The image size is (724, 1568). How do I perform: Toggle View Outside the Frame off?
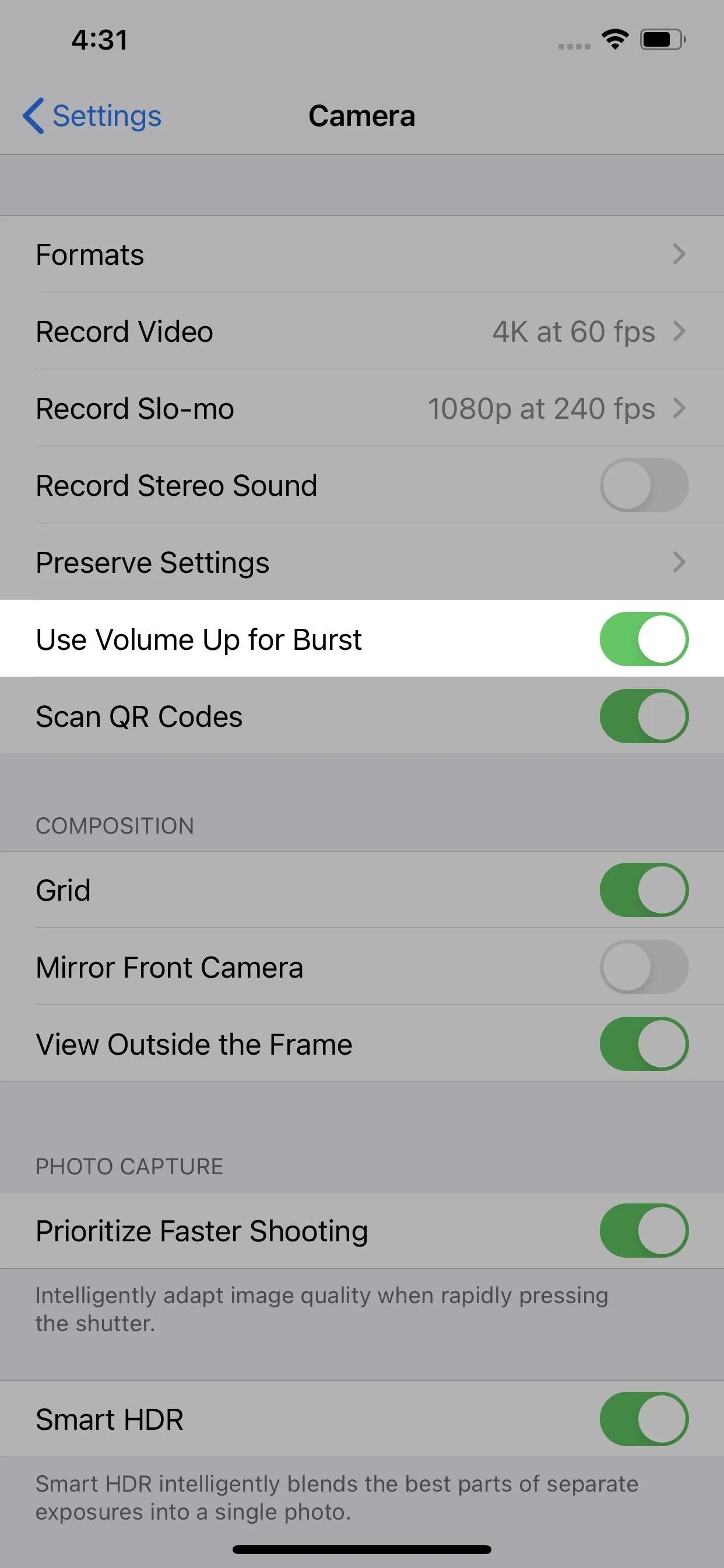(644, 1044)
